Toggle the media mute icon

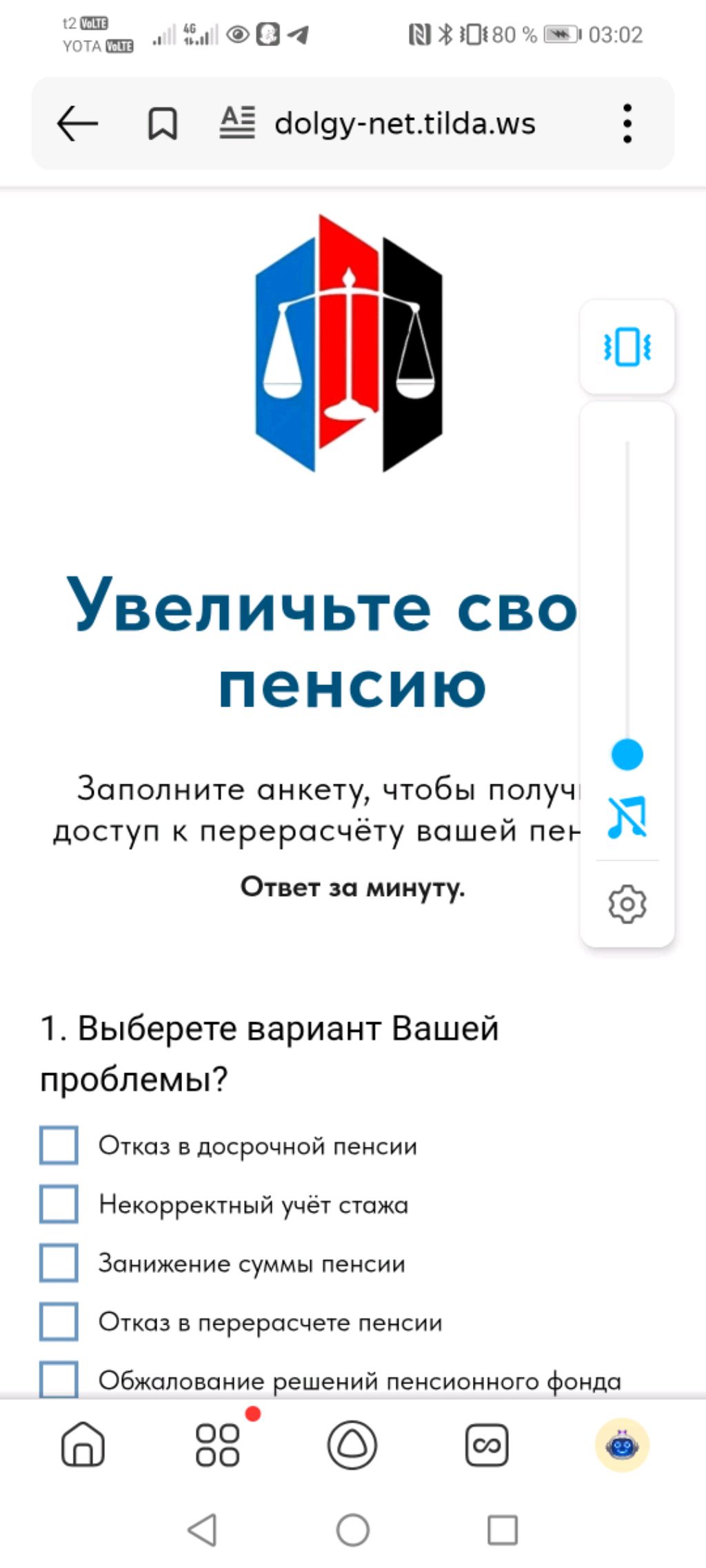tap(627, 817)
